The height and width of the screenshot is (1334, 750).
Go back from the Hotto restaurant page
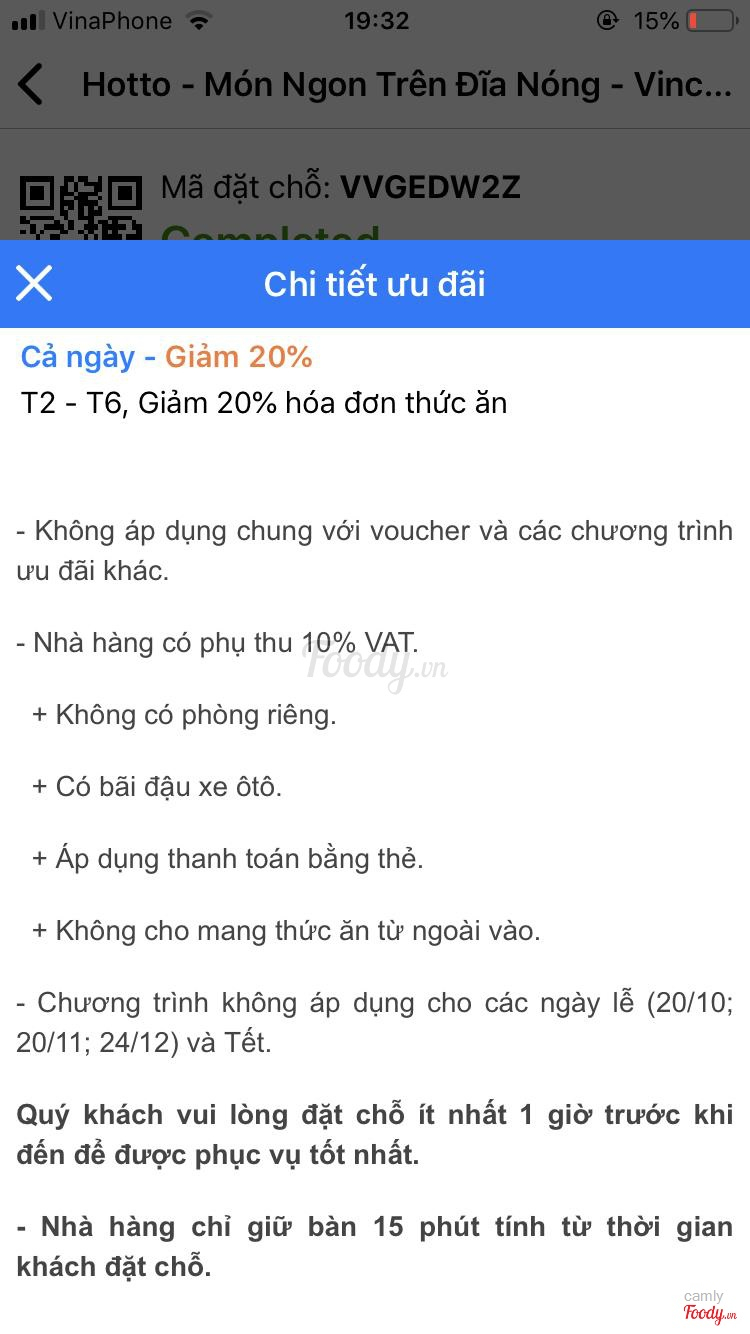[x=32, y=84]
